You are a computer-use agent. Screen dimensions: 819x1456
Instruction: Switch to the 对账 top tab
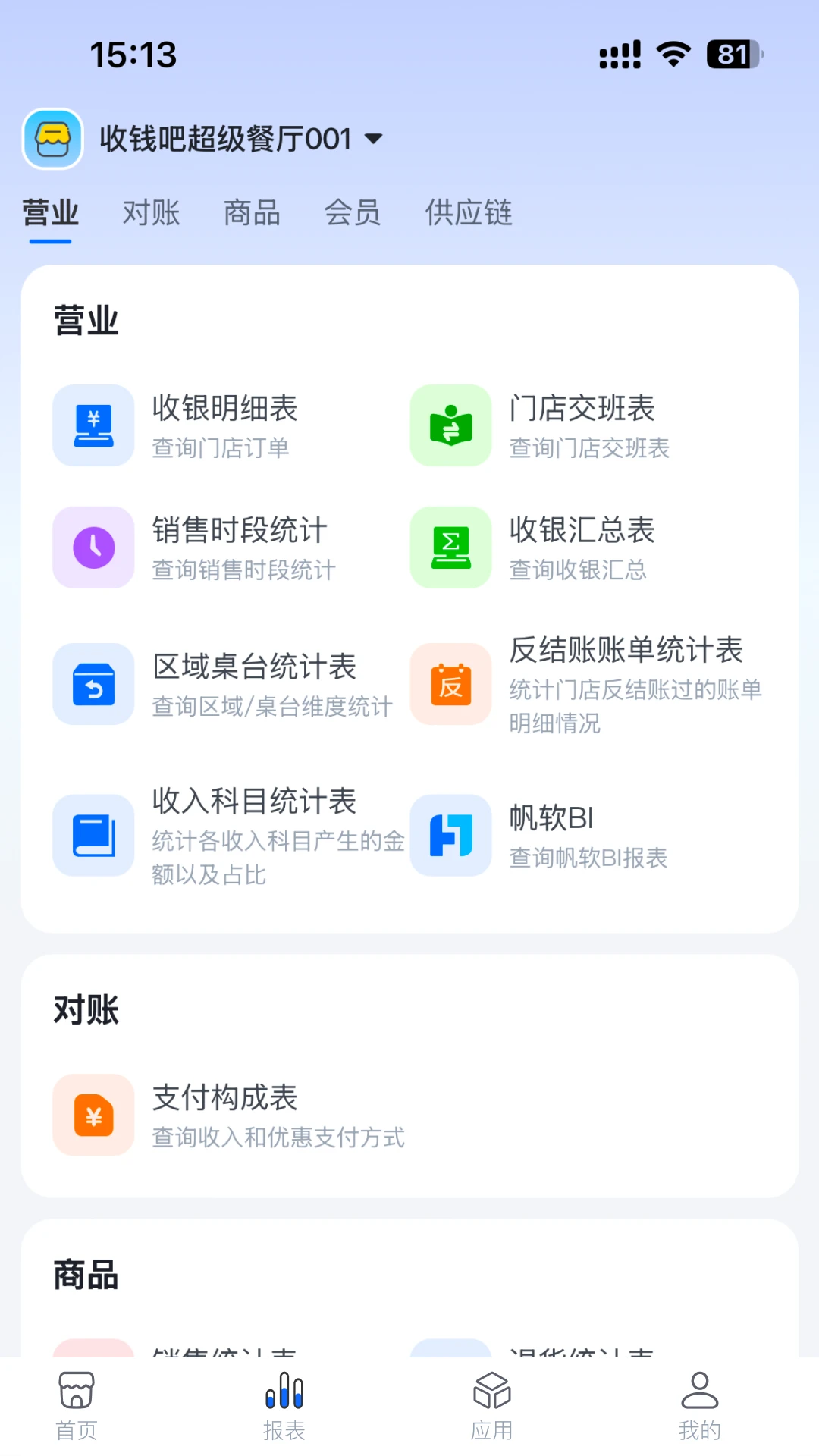(151, 213)
